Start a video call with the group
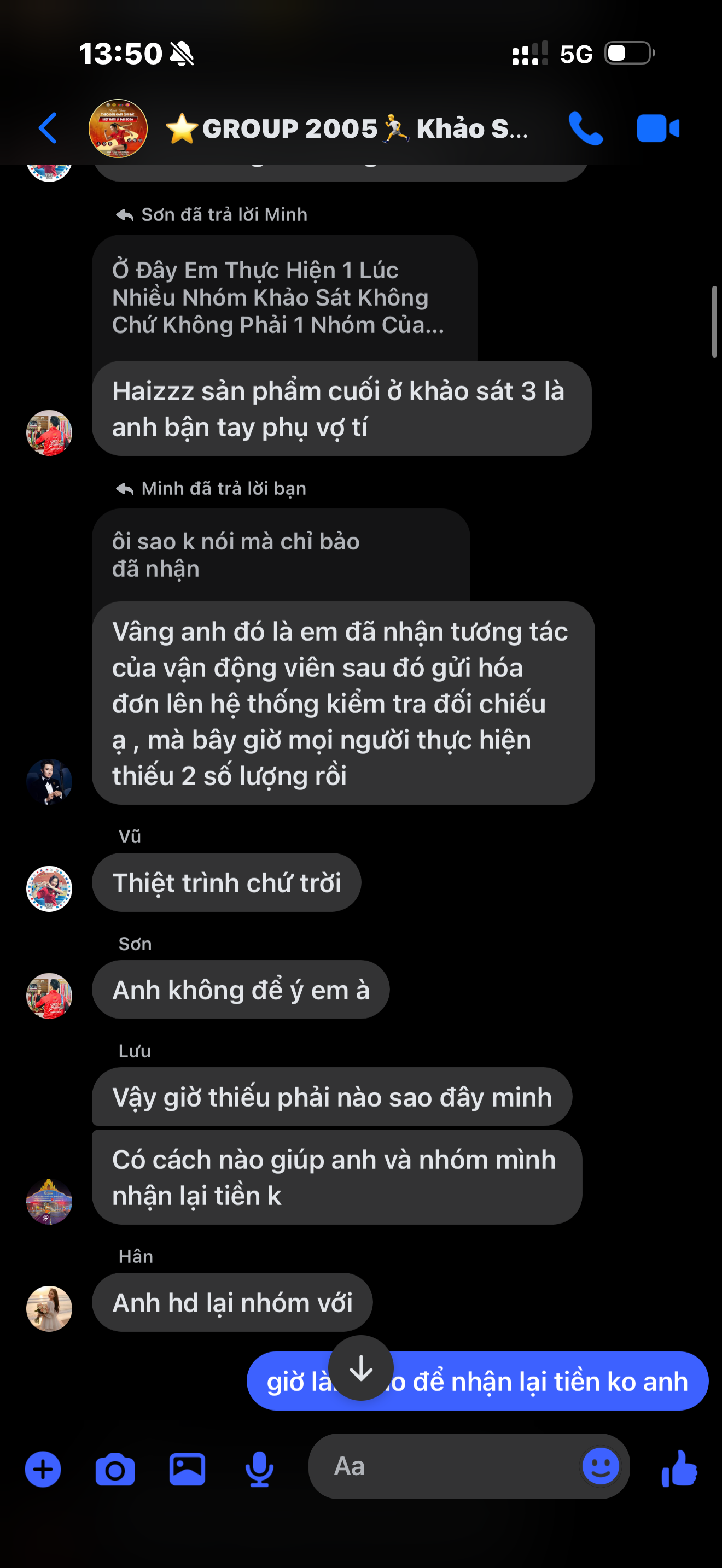Image resolution: width=722 pixels, height=1568 pixels. pyautogui.click(x=658, y=128)
